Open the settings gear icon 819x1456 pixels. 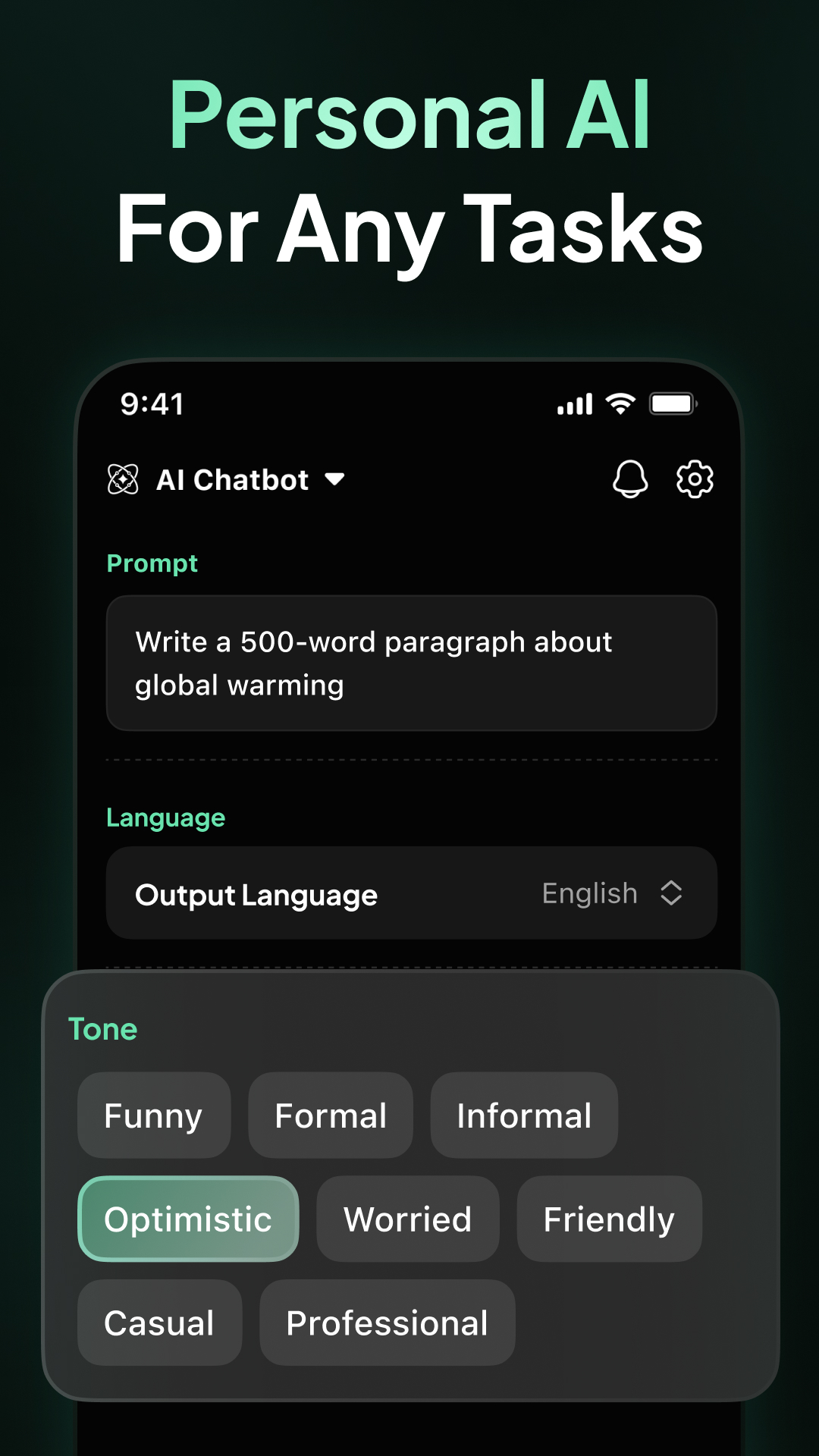click(x=694, y=479)
